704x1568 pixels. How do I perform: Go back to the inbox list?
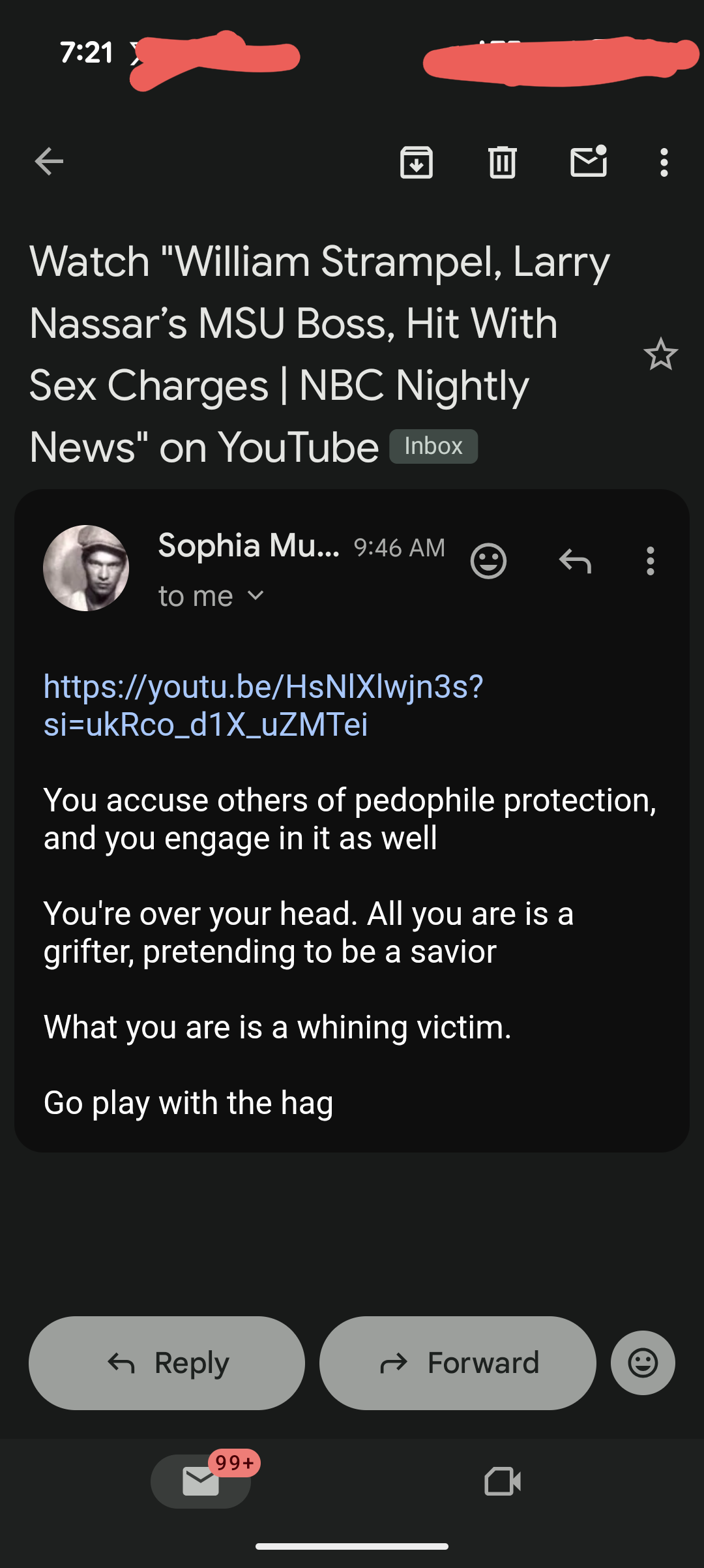click(49, 162)
